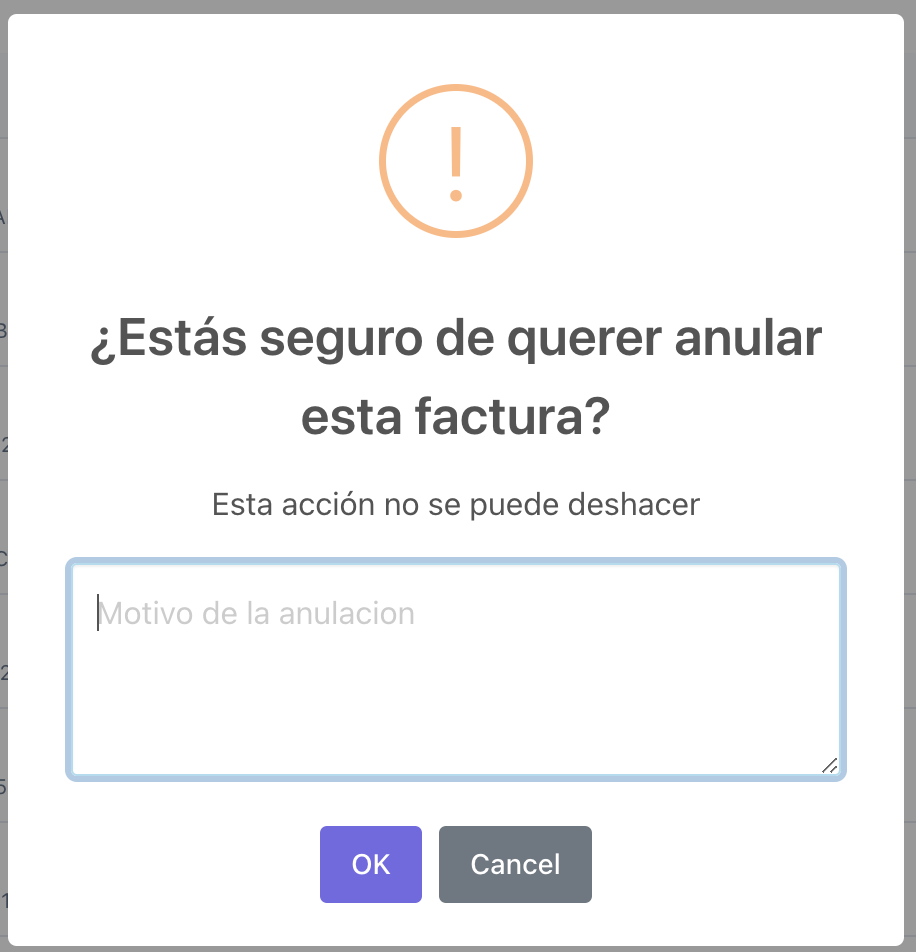Focus the Motivo de la anulacion field
Screen dimensions: 916x952
click(455, 669)
